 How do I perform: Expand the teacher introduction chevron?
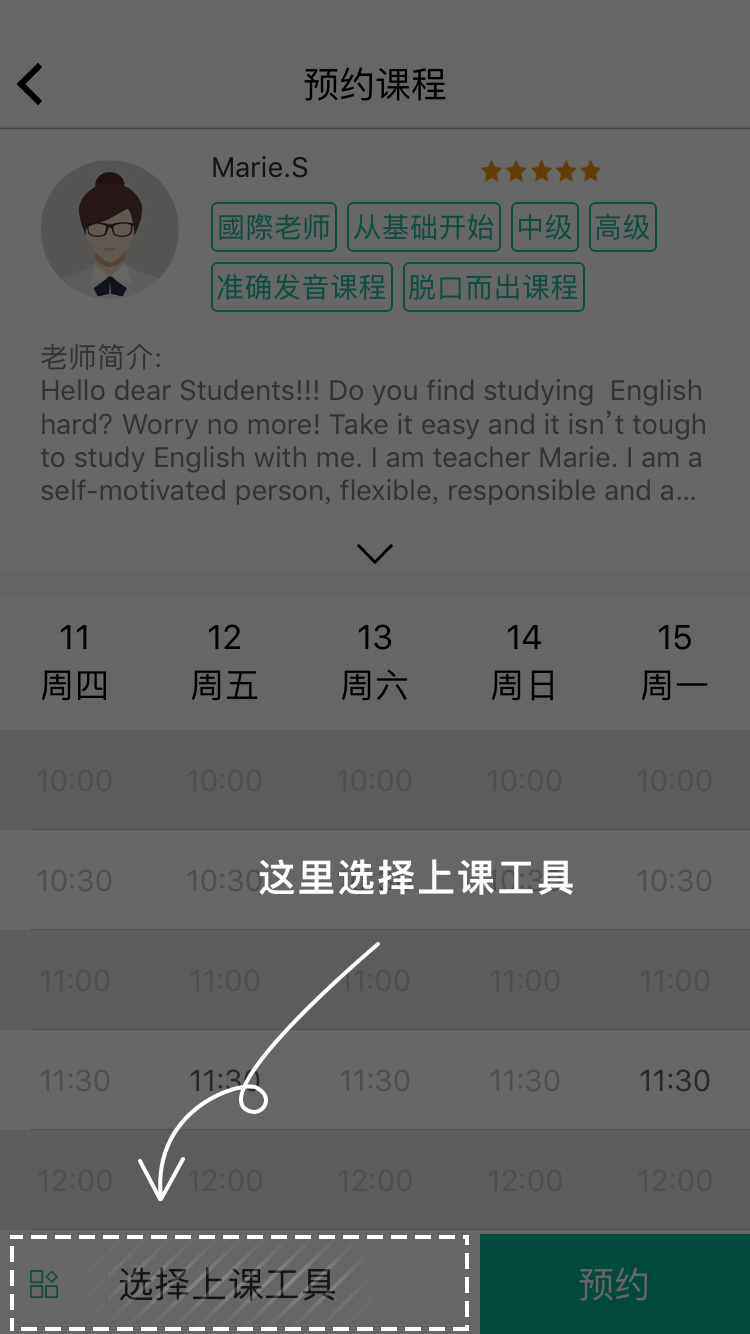point(375,553)
